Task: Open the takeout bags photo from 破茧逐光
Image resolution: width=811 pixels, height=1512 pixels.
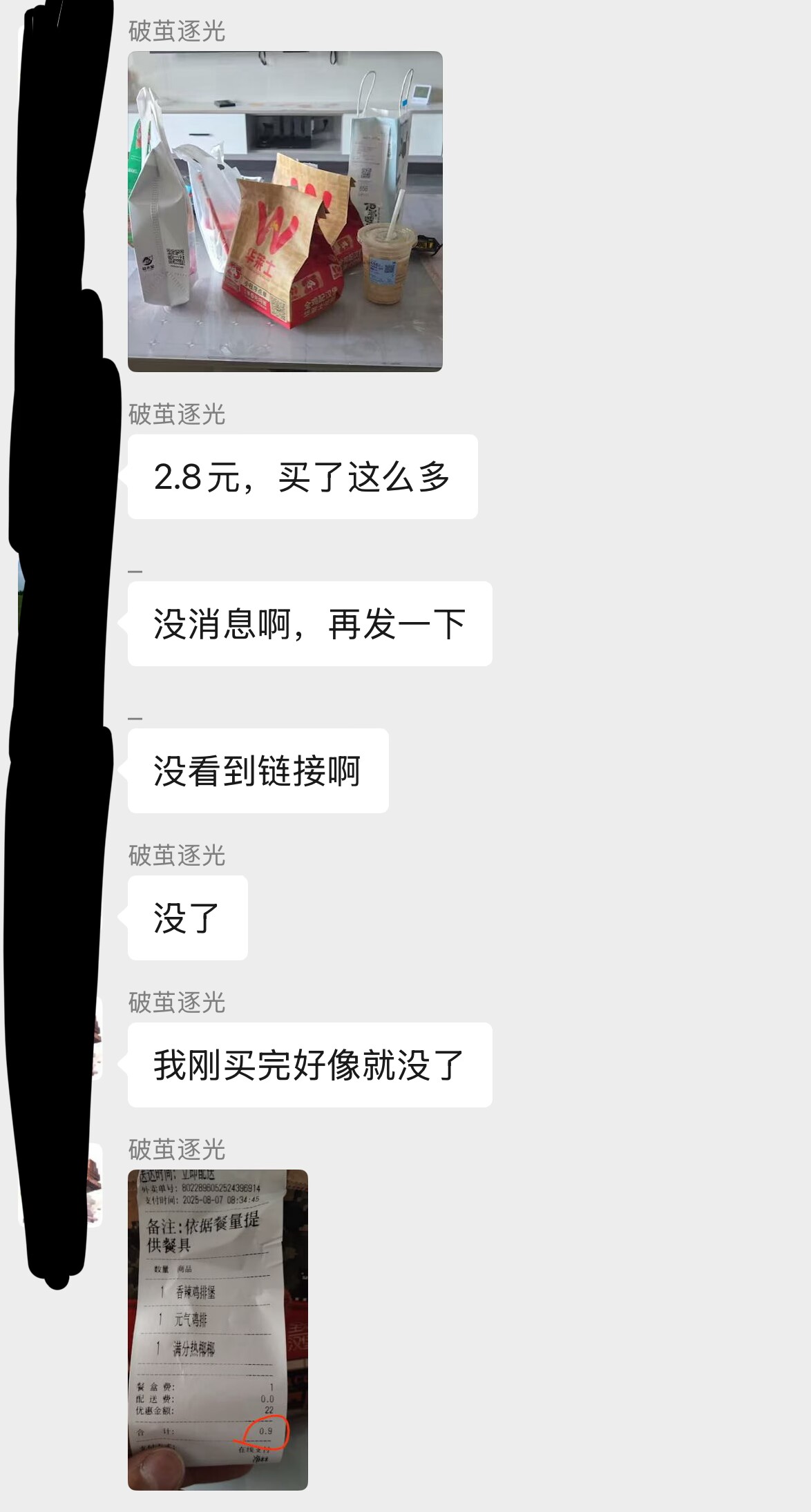Action: (285, 211)
